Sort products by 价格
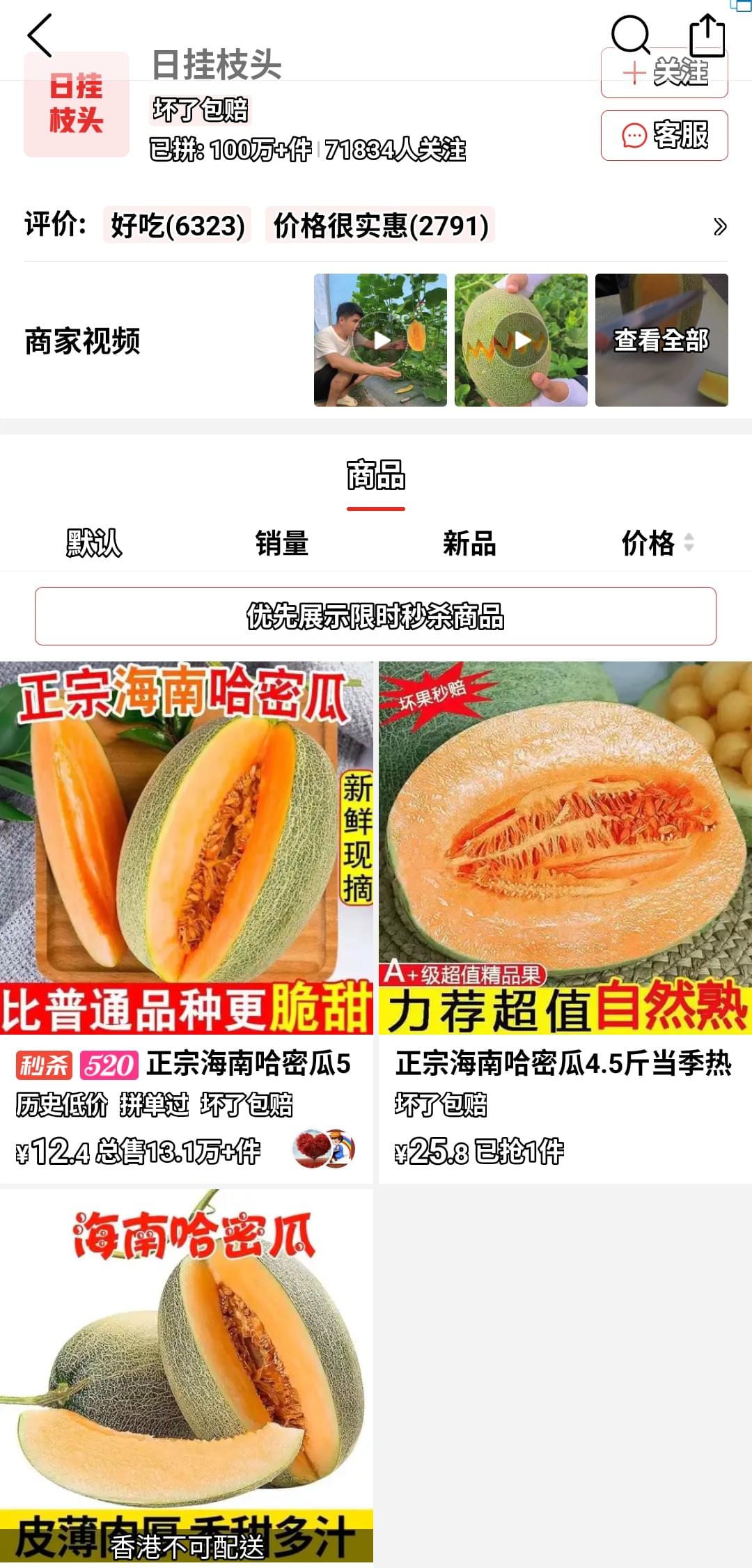752x1568 pixels. coord(657,543)
